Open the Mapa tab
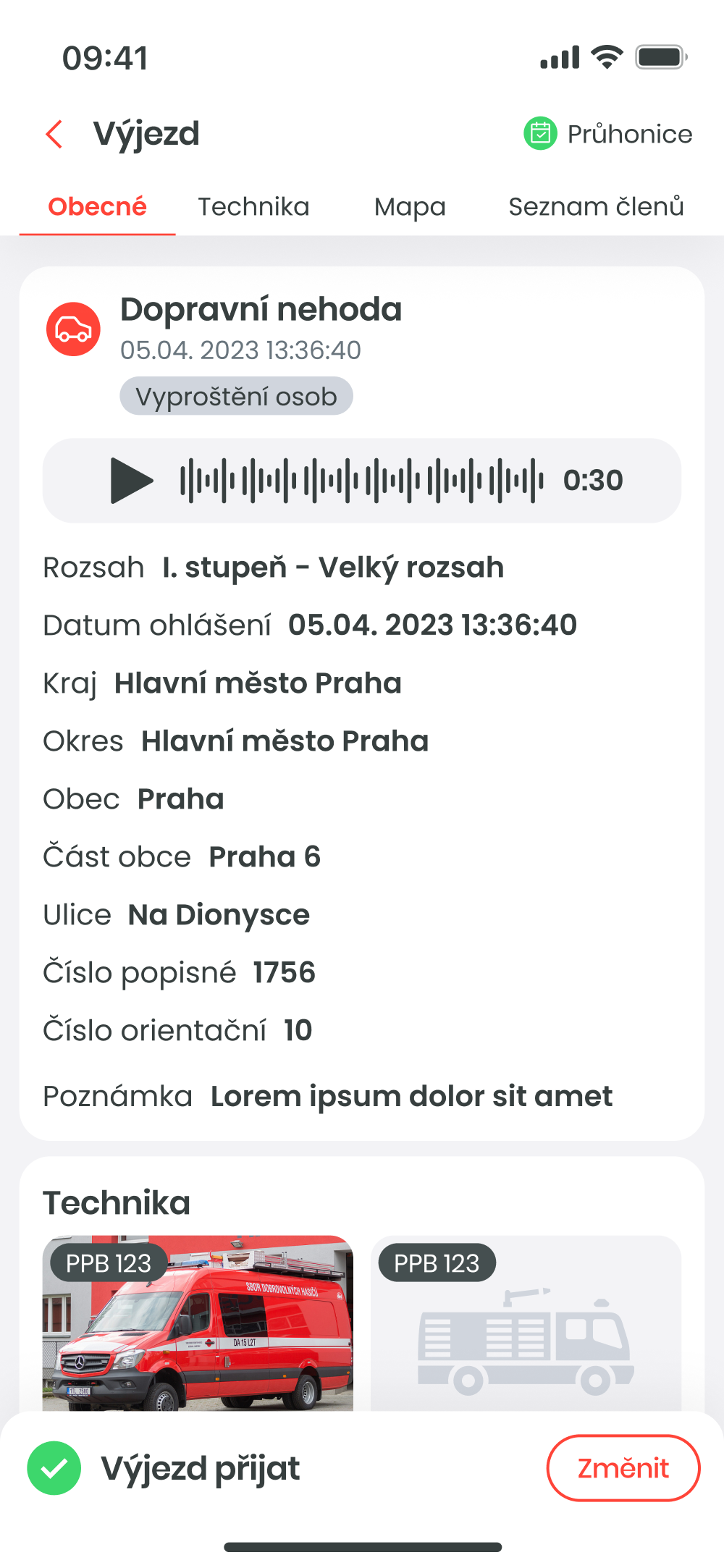Image resolution: width=724 pixels, height=1568 pixels. coord(410,207)
